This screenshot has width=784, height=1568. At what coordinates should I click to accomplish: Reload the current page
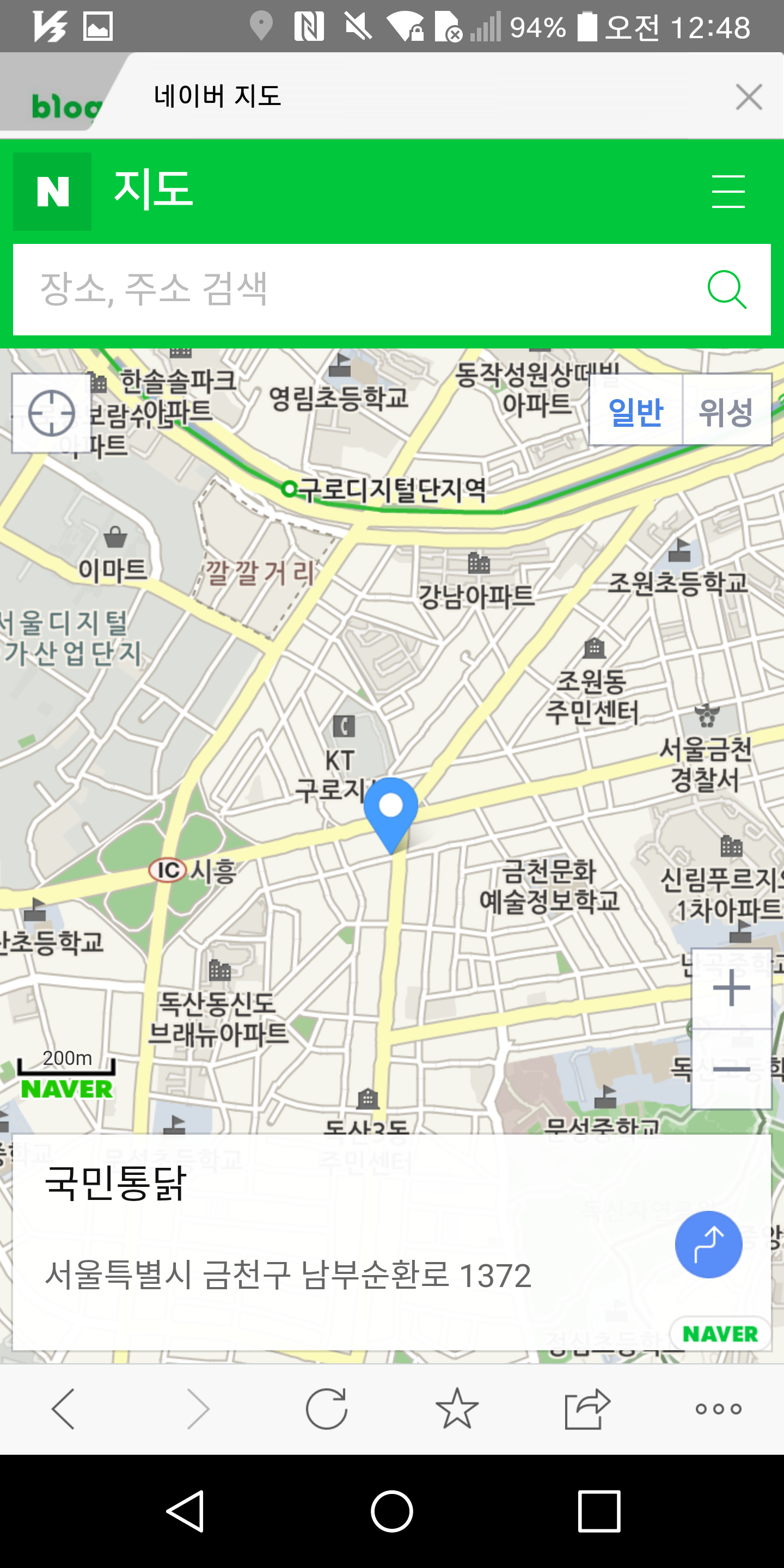(x=327, y=1408)
